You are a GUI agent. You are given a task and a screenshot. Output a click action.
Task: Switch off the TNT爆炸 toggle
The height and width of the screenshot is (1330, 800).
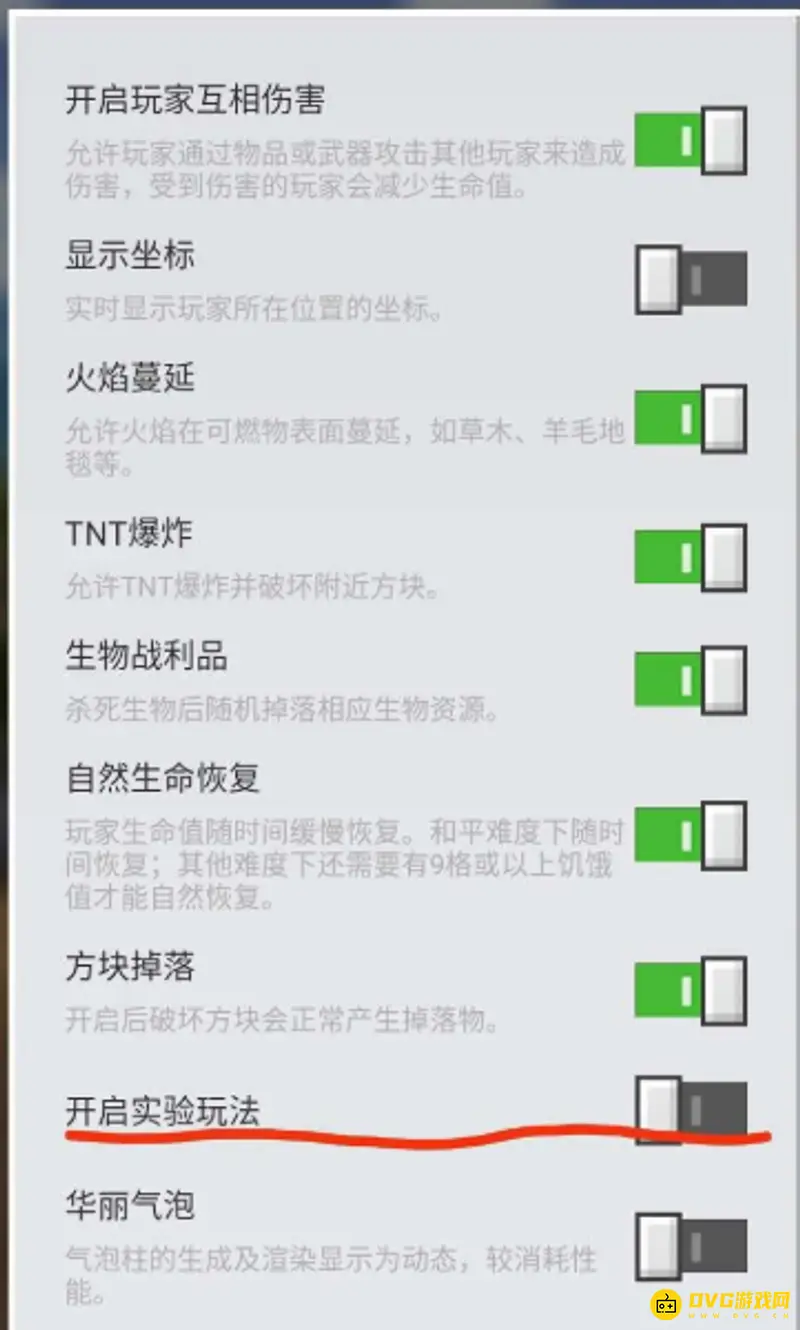coord(691,557)
